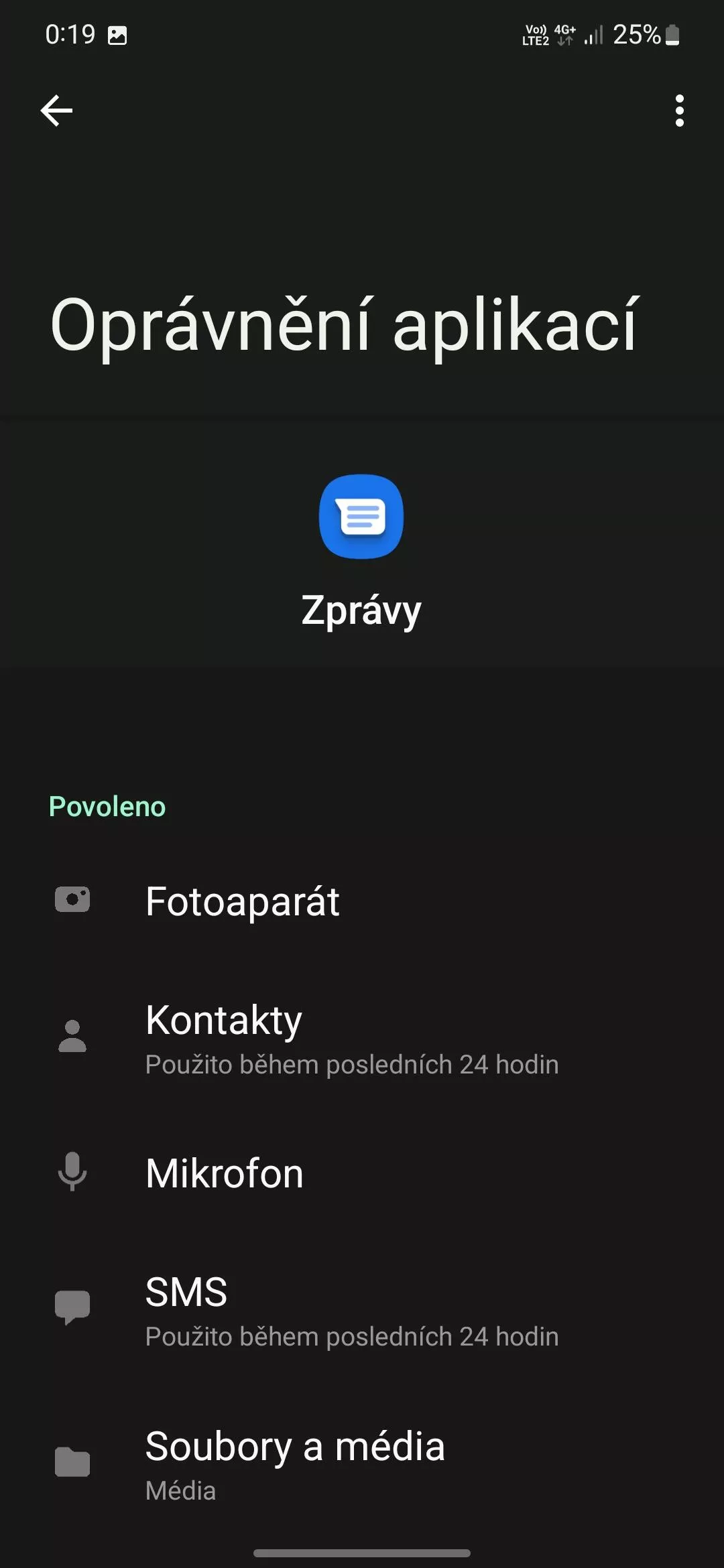
Task: Go back using the top-left arrow
Action: [x=56, y=111]
